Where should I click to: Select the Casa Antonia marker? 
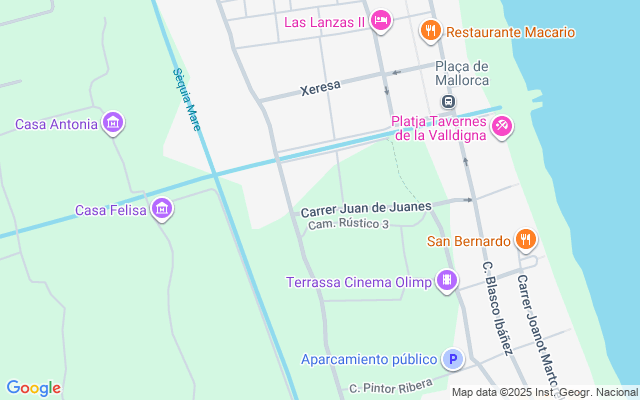(113, 124)
